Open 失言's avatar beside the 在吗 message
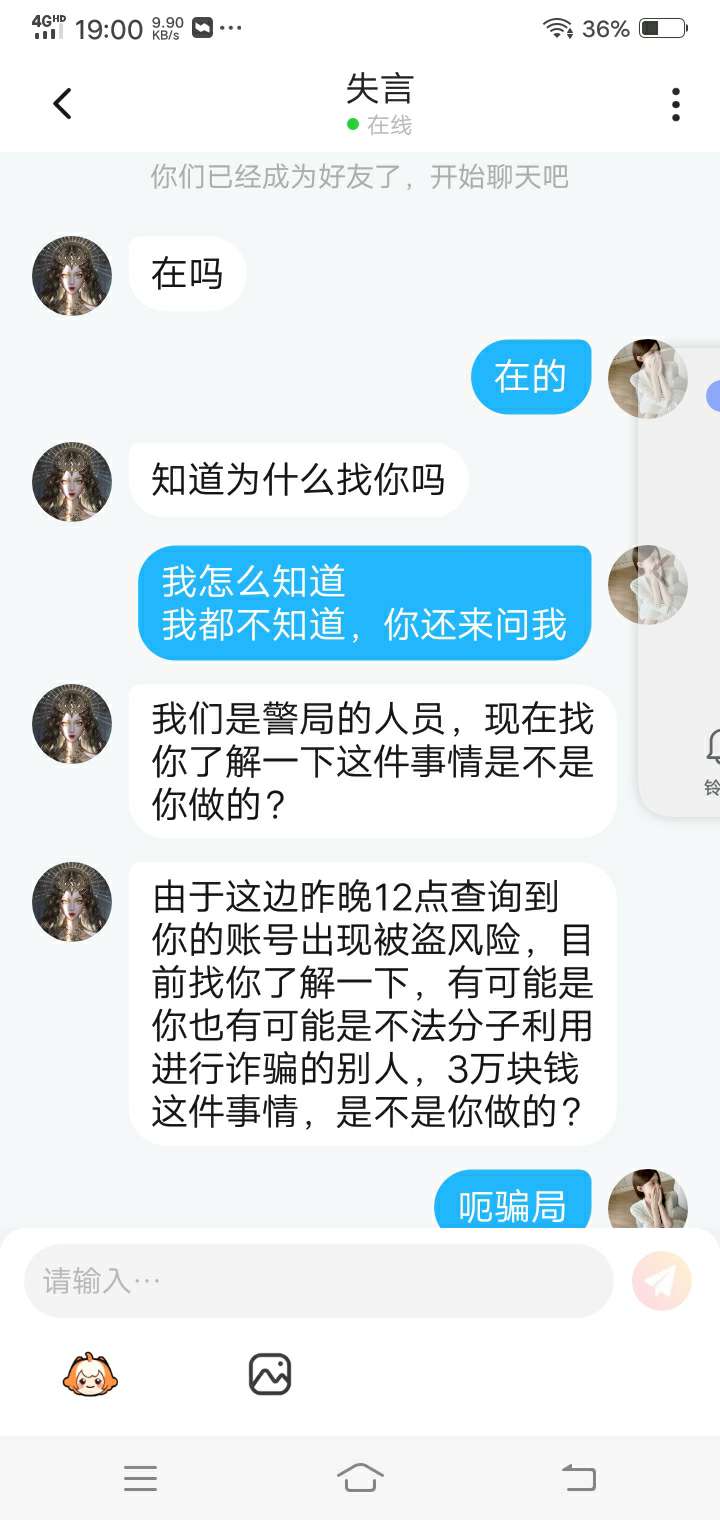 pos(72,276)
